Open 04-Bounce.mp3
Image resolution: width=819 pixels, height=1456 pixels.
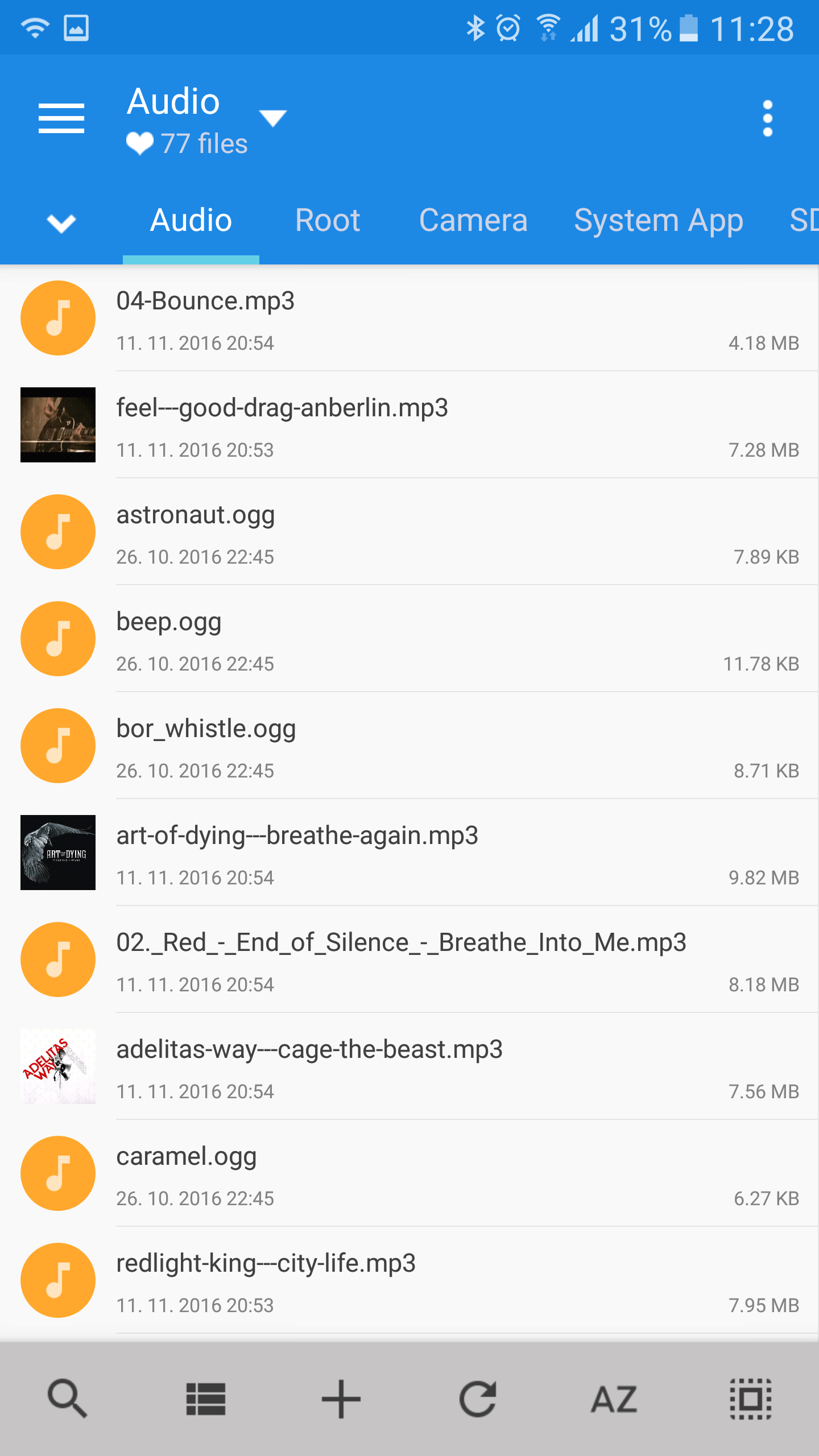click(409, 318)
